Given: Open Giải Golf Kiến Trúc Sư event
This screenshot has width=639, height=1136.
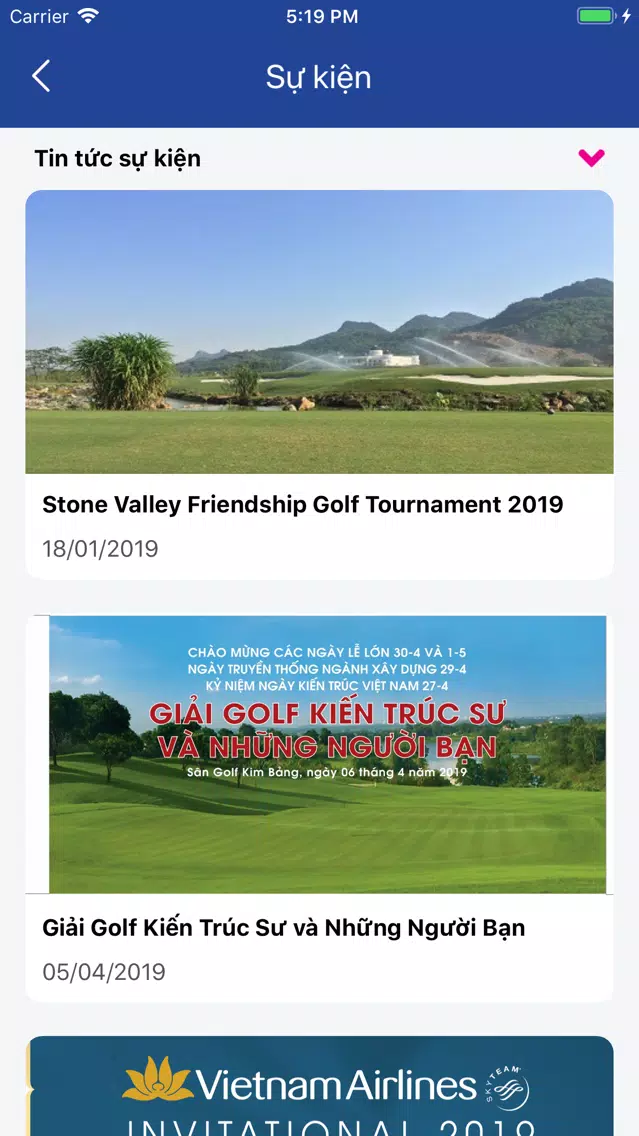Looking at the screenshot, I should pyautogui.click(x=320, y=809).
